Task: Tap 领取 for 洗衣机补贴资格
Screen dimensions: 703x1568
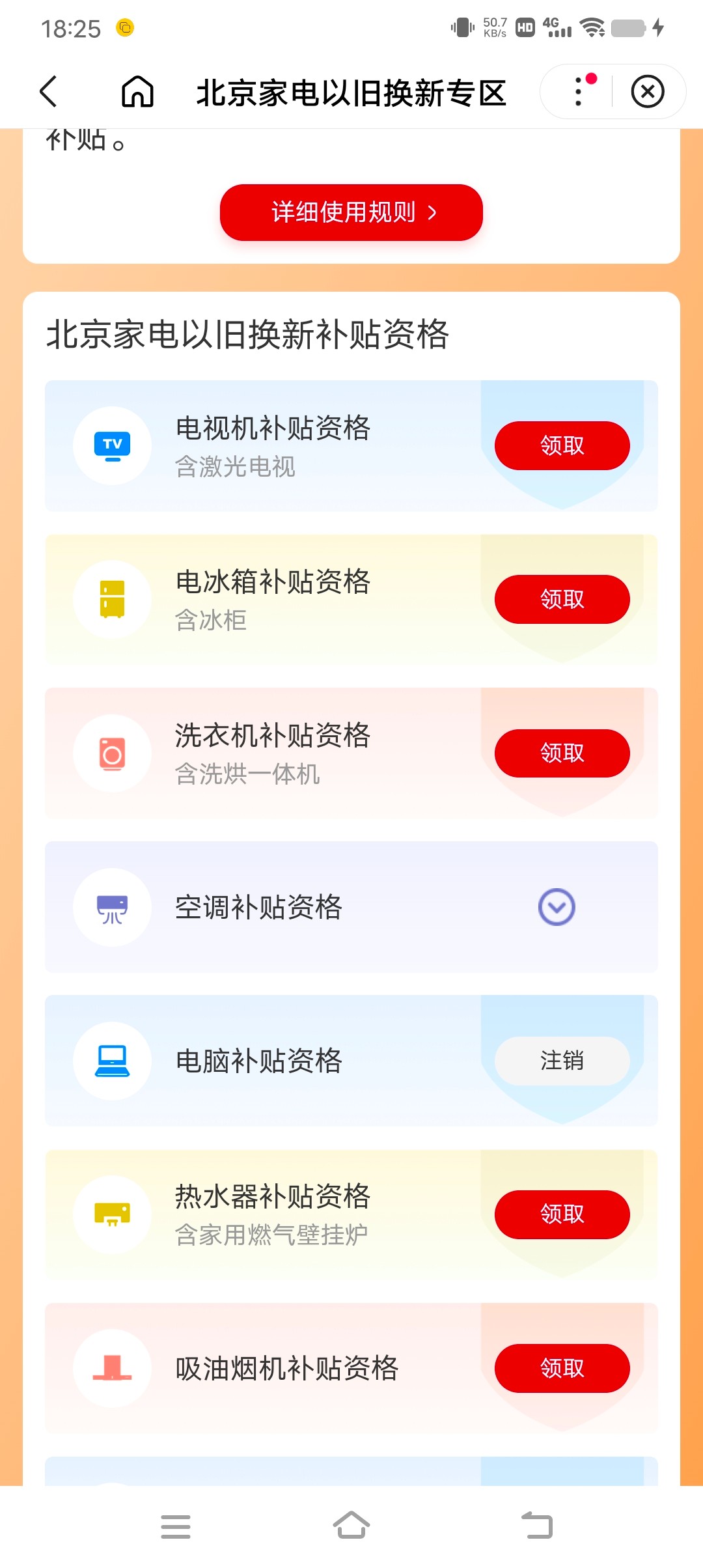Action: coord(562,753)
